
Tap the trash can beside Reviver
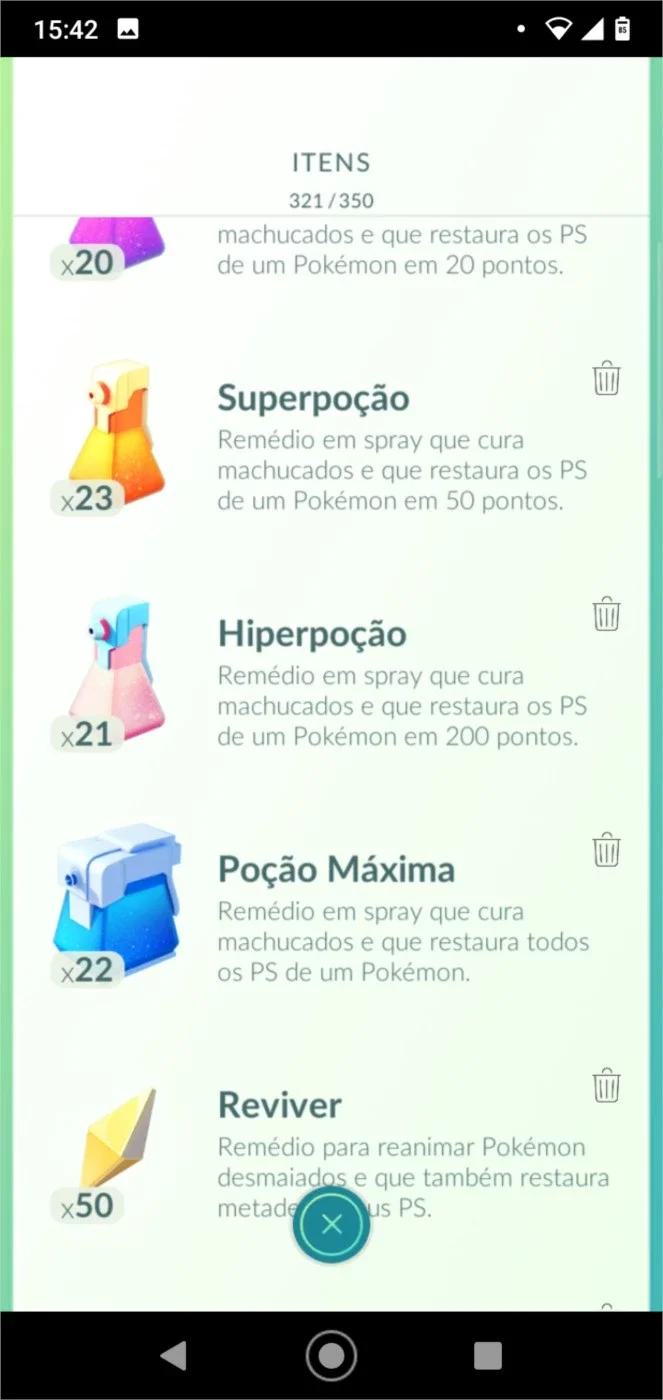607,1085
